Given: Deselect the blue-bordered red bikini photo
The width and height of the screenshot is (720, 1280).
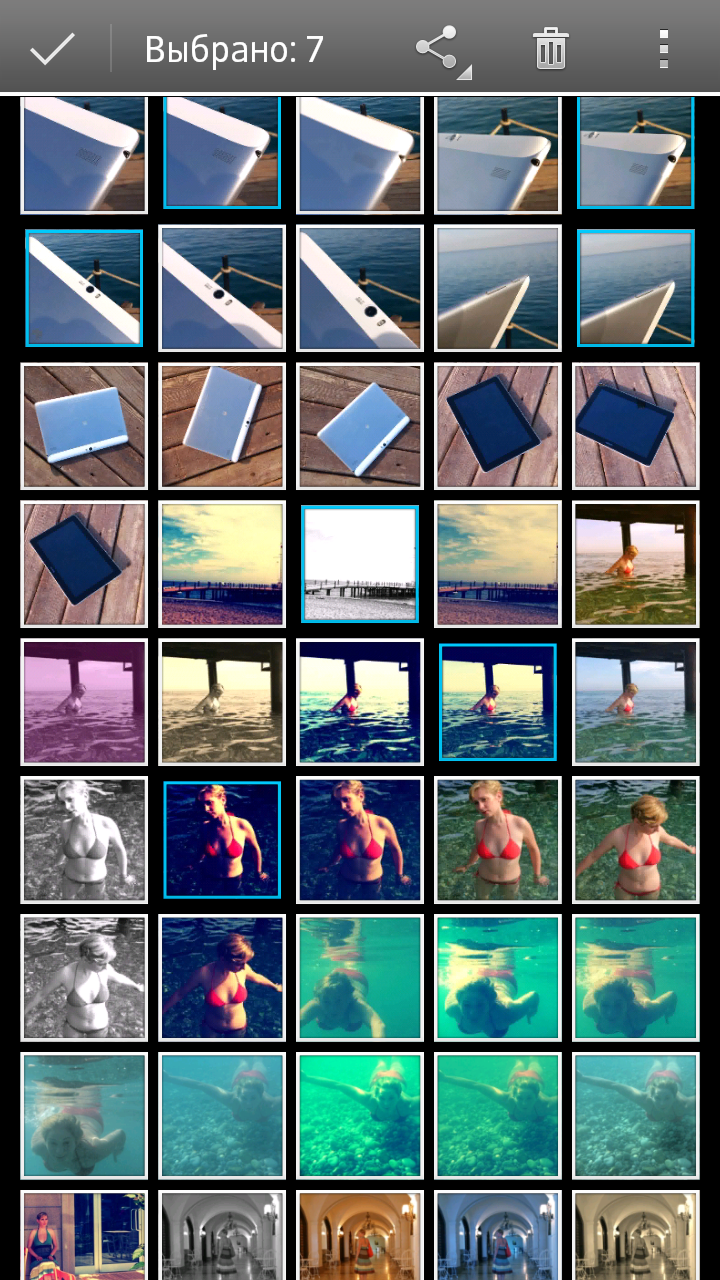Looking at the screenshot, I should pos(222,839).
